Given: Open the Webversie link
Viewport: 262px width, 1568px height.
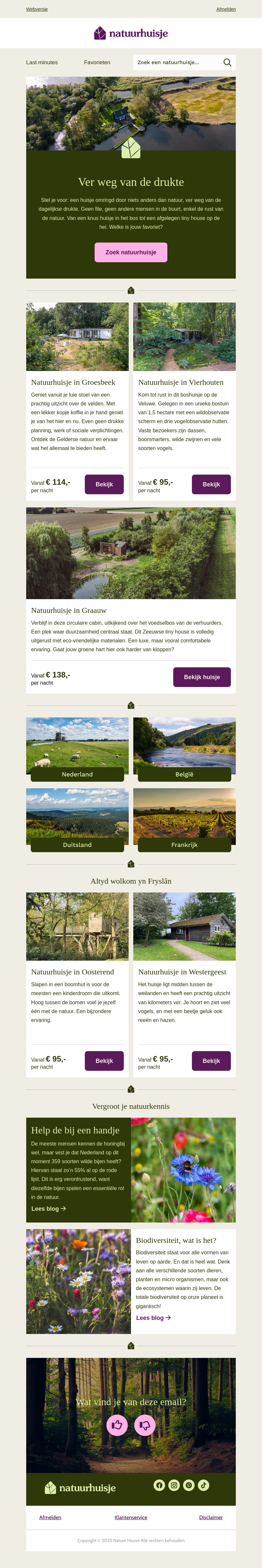Looking at the screenshot, I should point(36,9).
